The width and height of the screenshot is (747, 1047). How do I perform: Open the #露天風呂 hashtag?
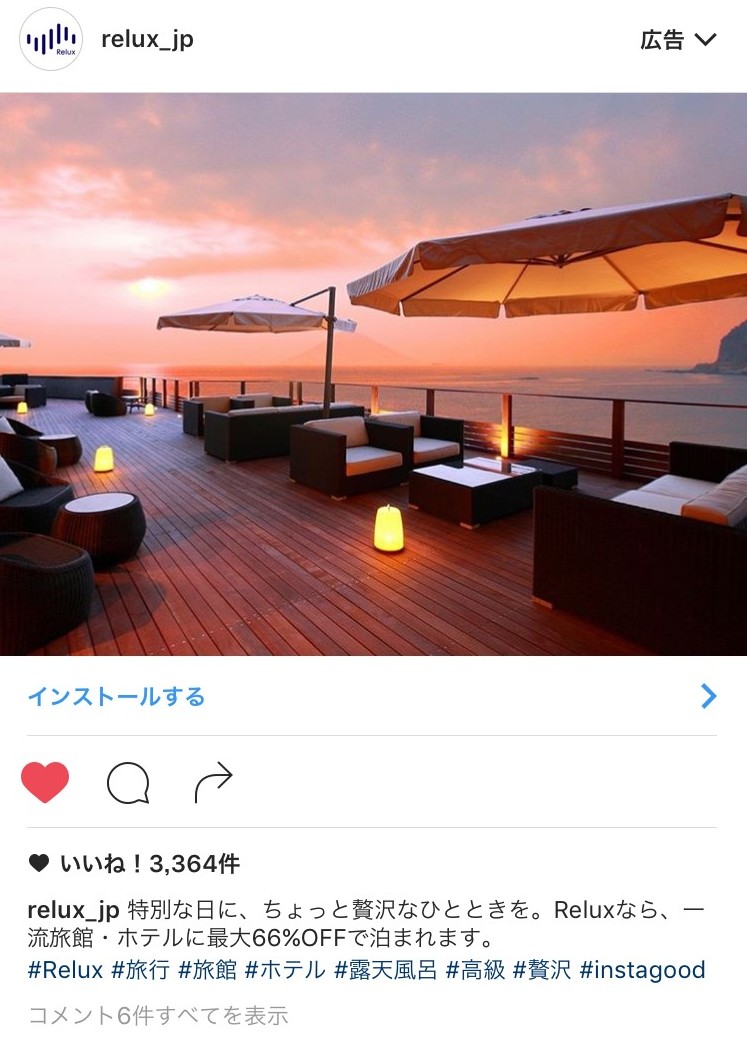(x=386, y=970)
